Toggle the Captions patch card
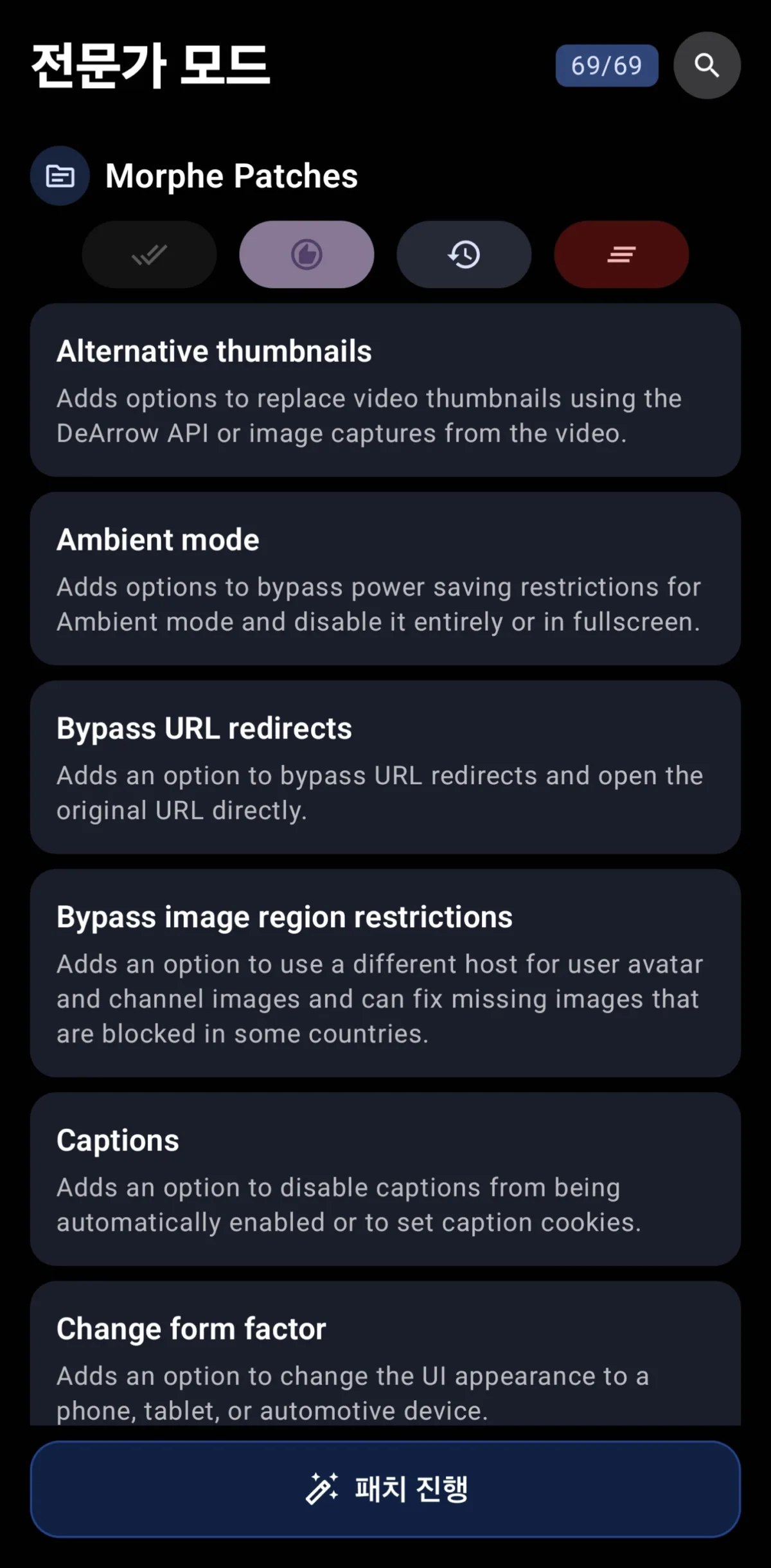 [x=385, y=1178]
